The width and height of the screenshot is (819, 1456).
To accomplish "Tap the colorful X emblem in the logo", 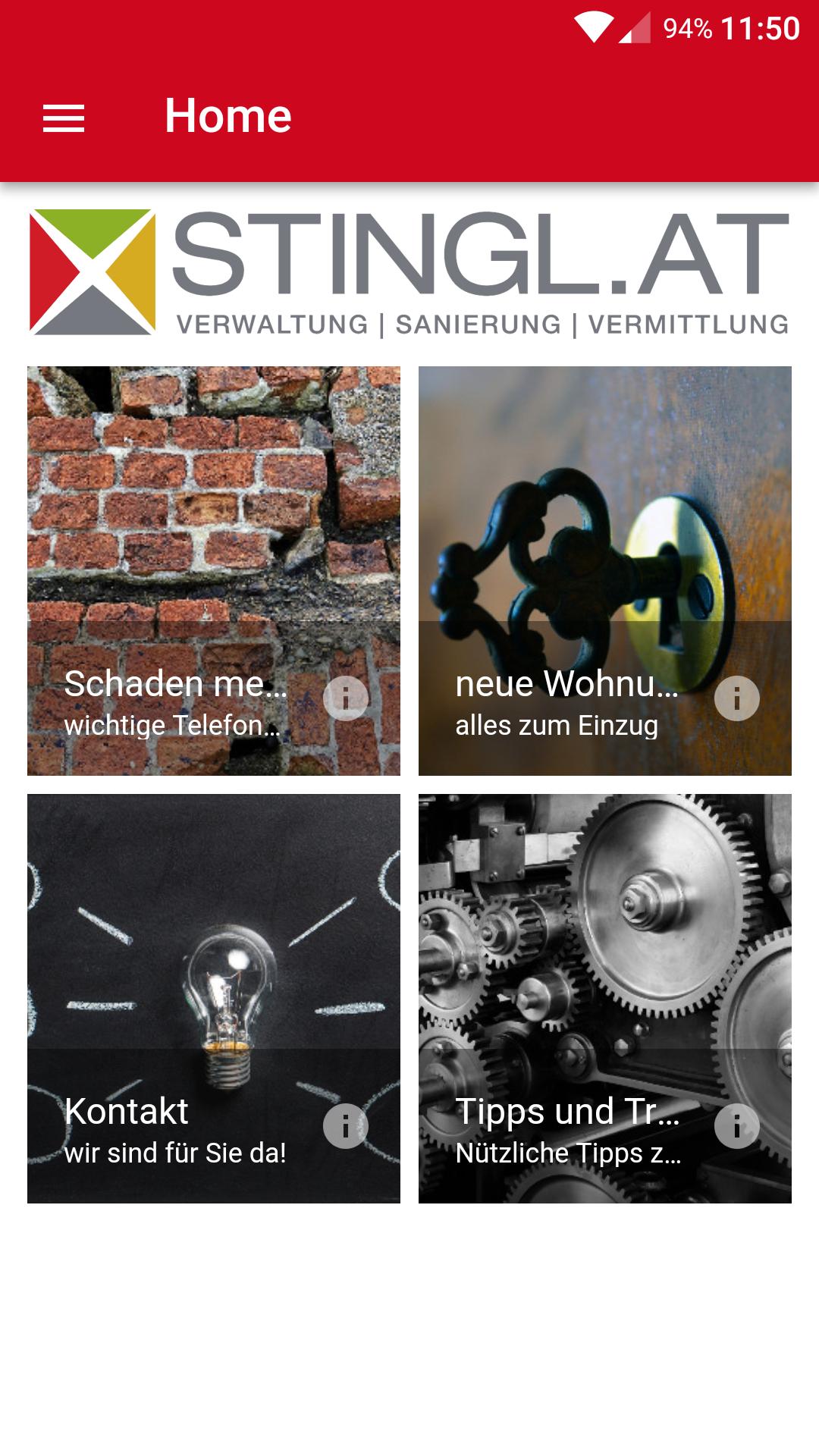I will [x=91, y=273].
